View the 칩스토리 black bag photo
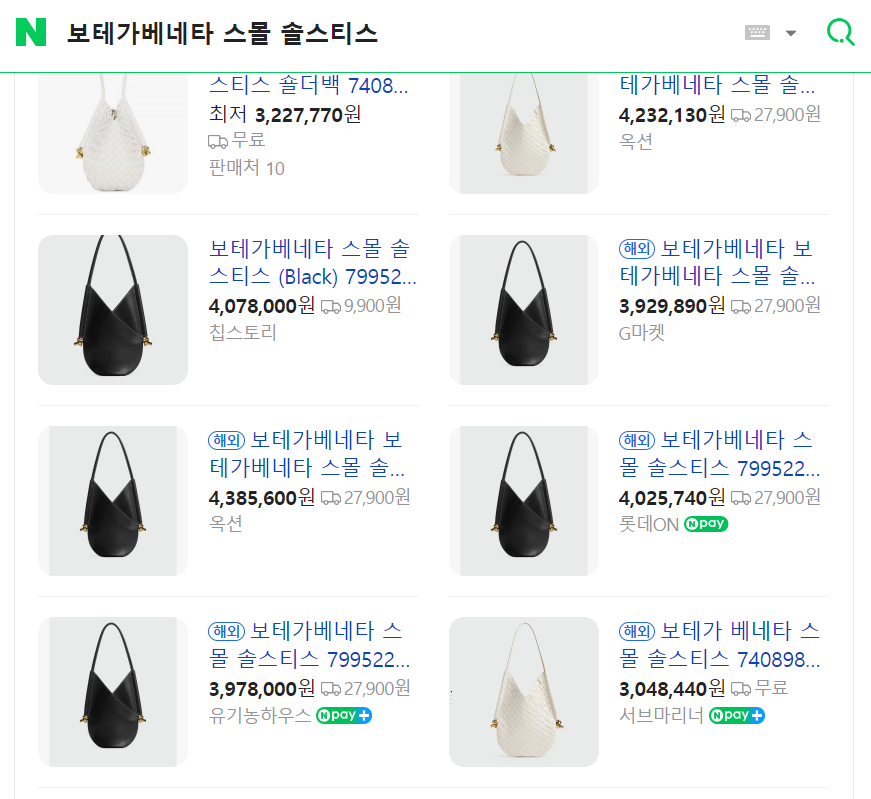Image resolution: width=871 pixels, height=799 pixels. point(113,310)
